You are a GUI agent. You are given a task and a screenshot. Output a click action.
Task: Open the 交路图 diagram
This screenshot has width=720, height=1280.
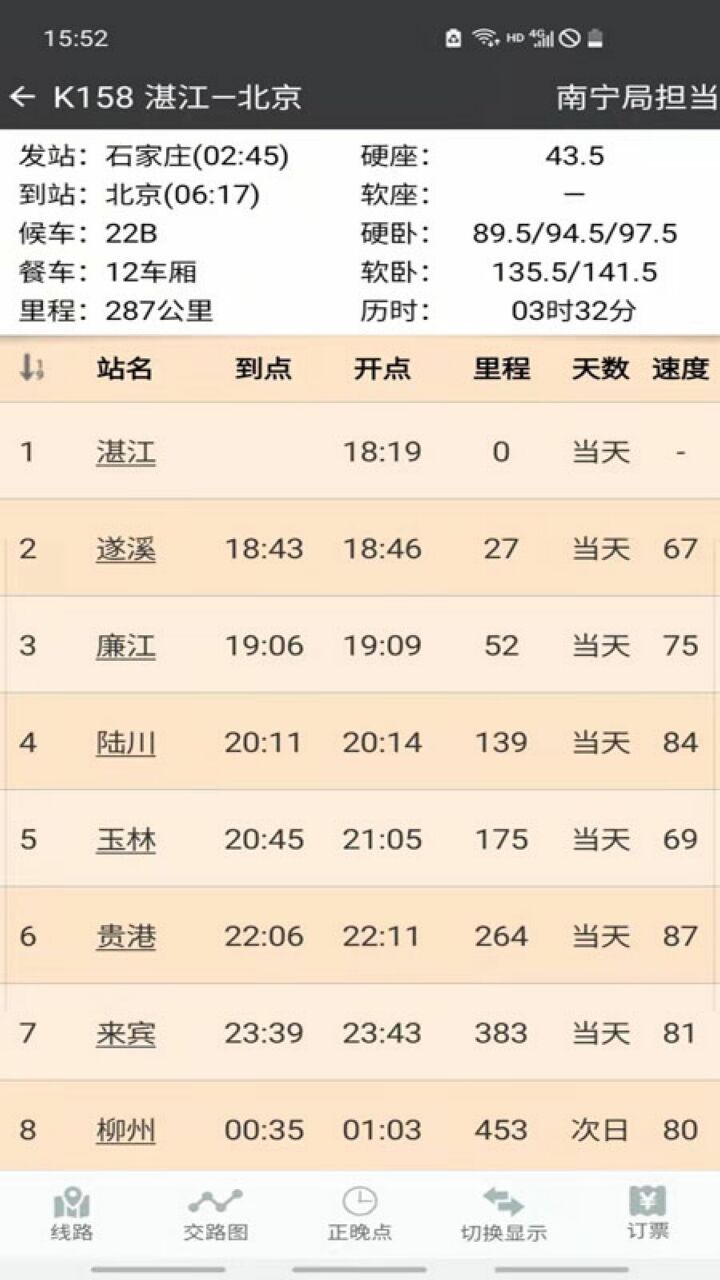tap(215, 1214)
